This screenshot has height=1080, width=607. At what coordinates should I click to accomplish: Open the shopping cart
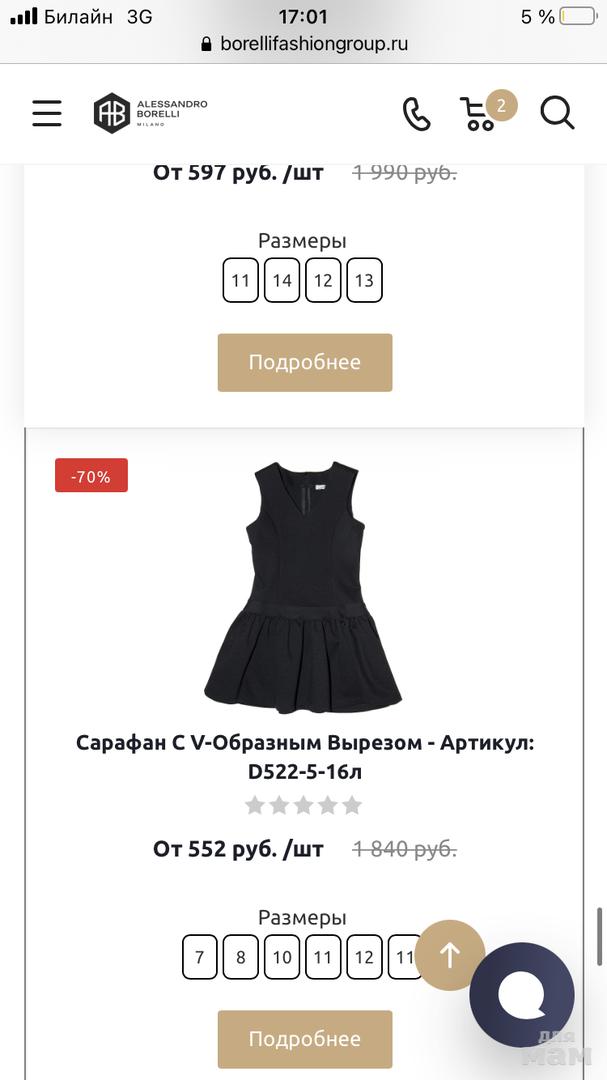point(480,113)
